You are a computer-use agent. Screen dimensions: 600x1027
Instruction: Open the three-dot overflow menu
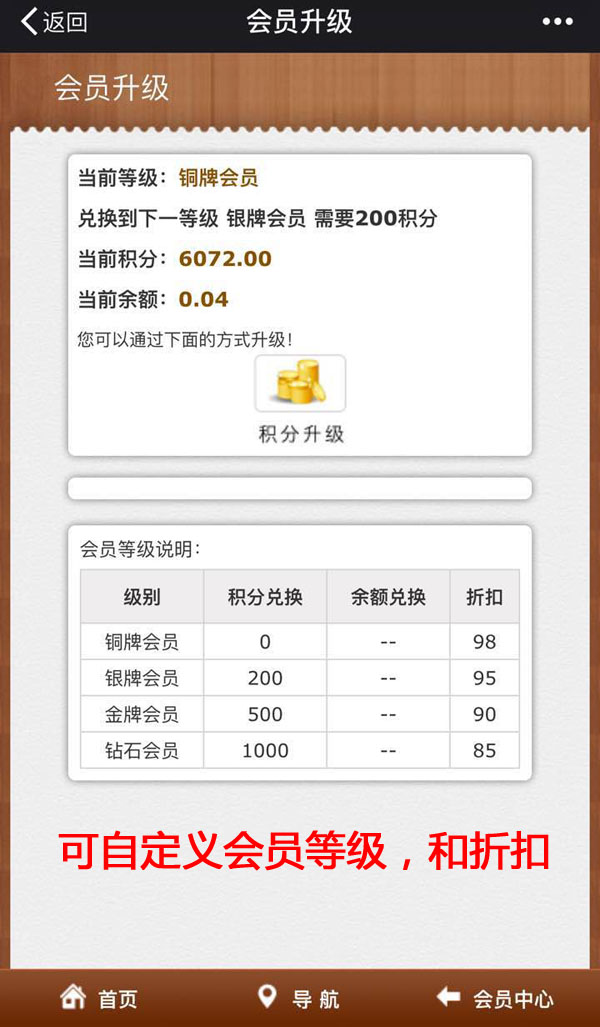coord(557,22)
